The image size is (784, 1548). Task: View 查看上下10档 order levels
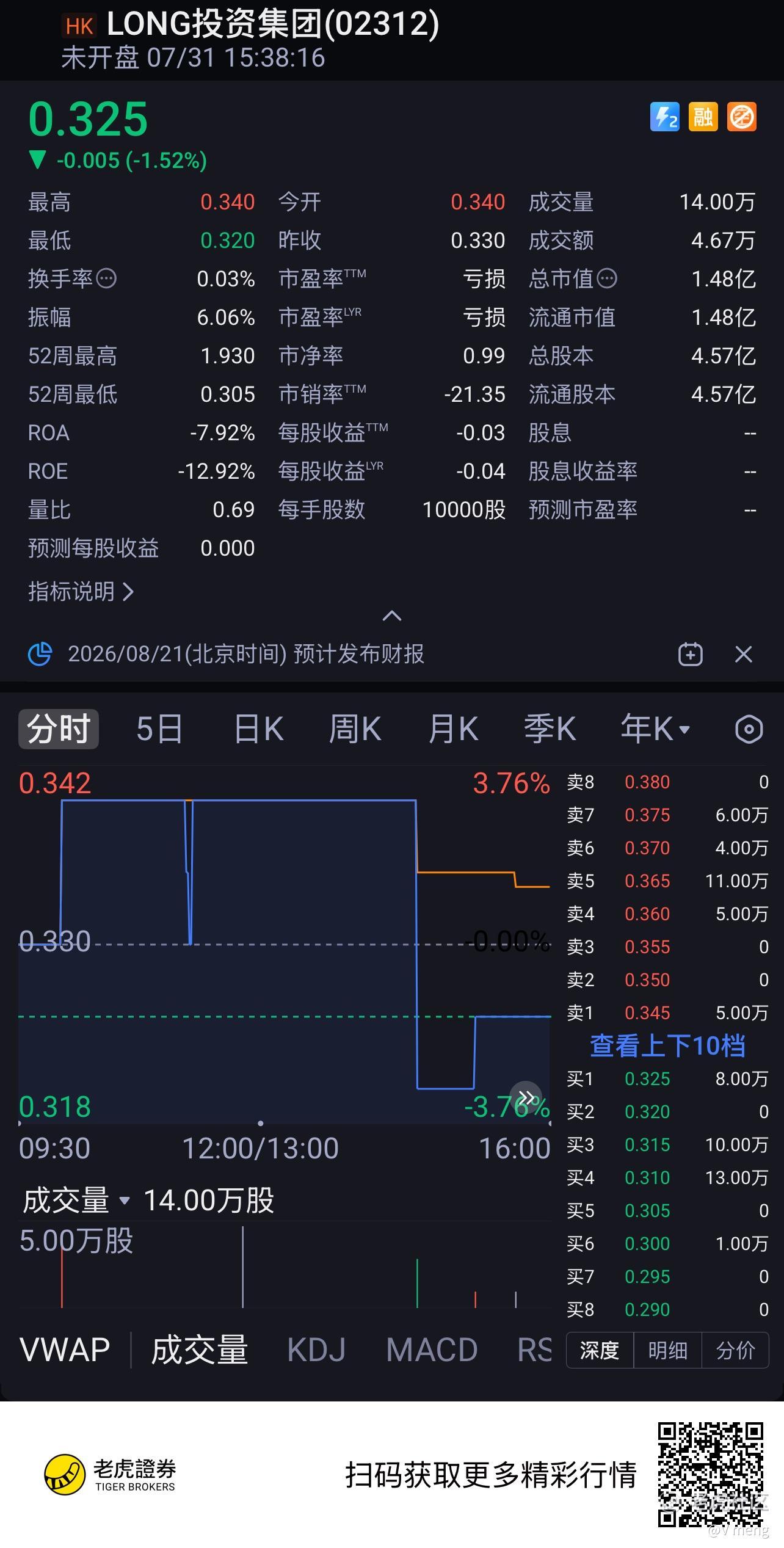667,1045
